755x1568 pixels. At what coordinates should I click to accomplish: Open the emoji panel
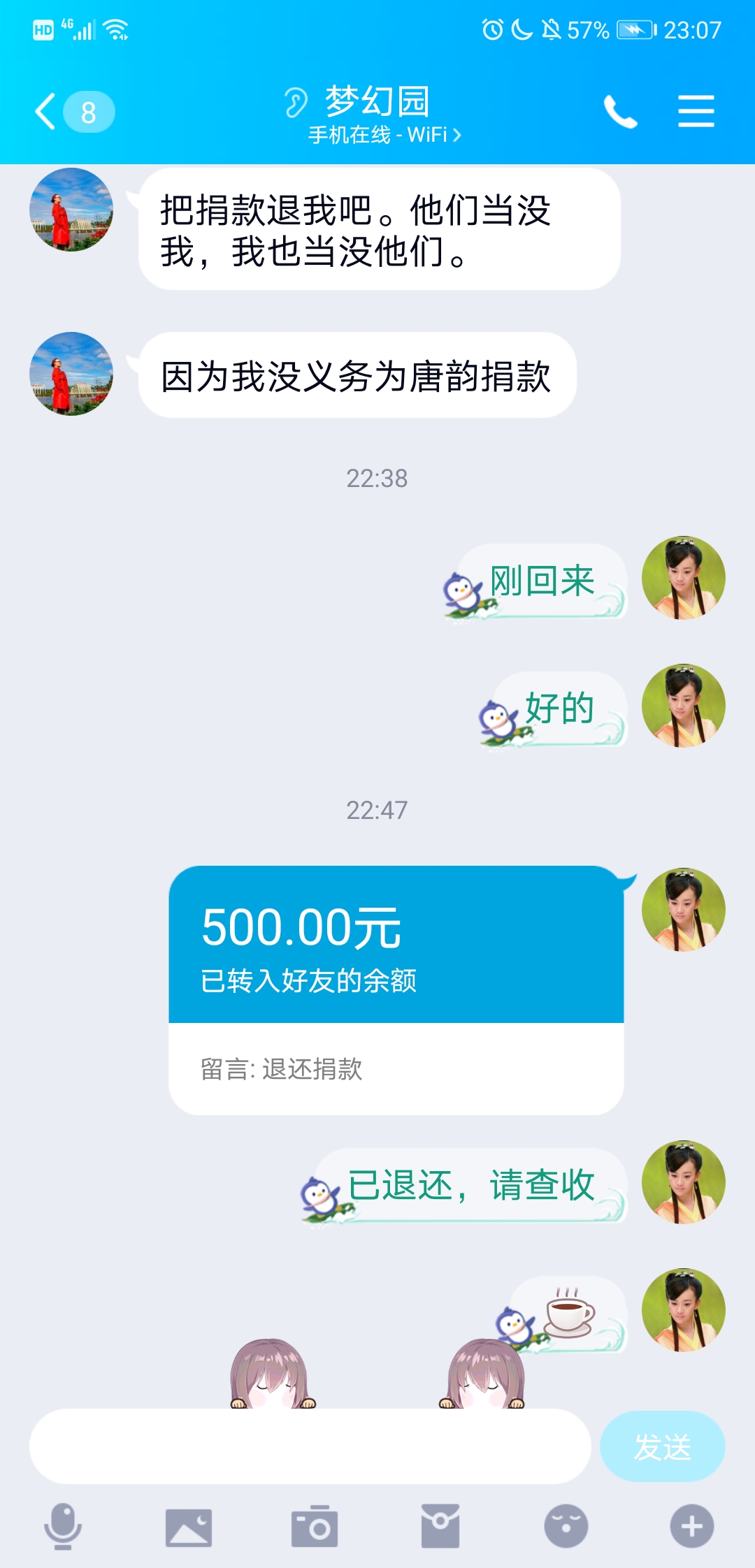pyautogui.click(x=566, y=1526)
